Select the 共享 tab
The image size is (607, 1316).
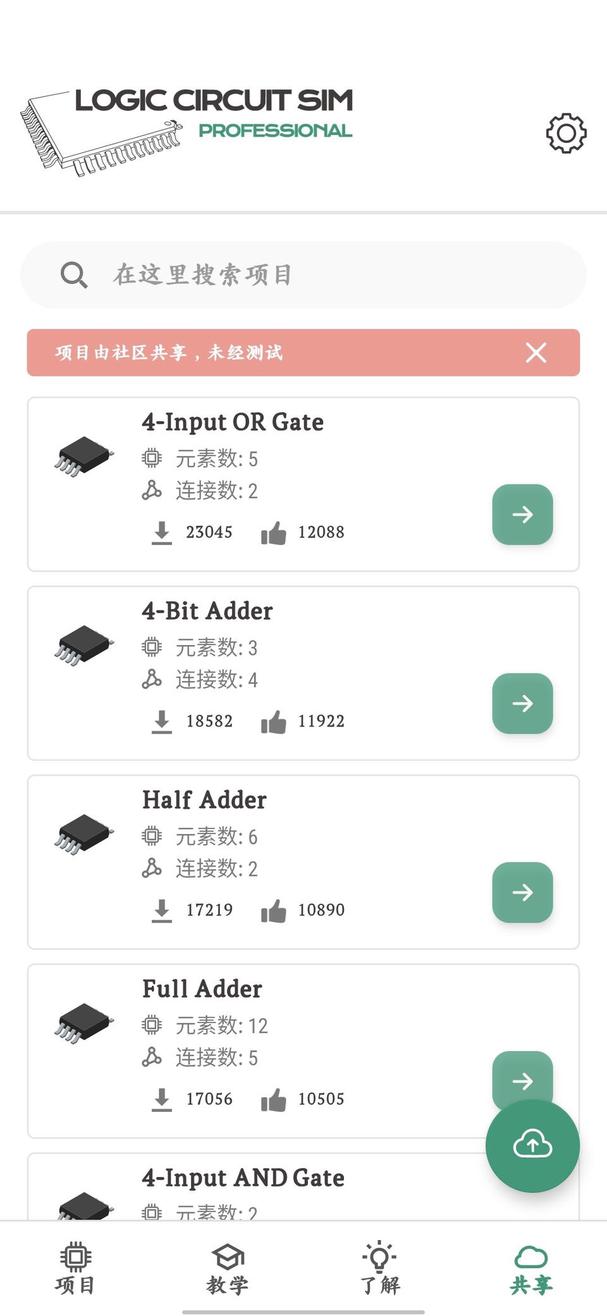[531, 1269]
